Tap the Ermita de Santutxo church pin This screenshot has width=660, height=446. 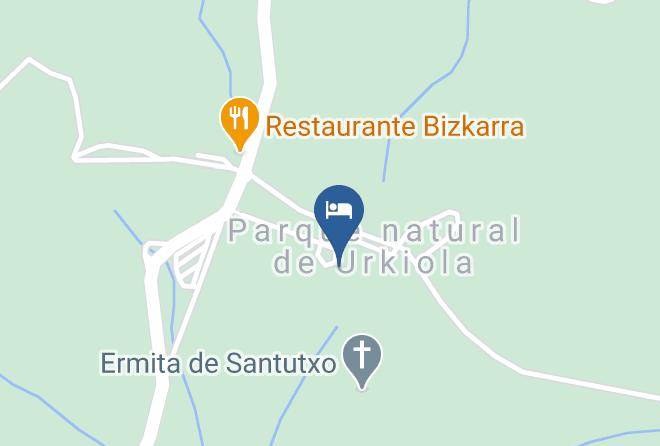point(362,361)
